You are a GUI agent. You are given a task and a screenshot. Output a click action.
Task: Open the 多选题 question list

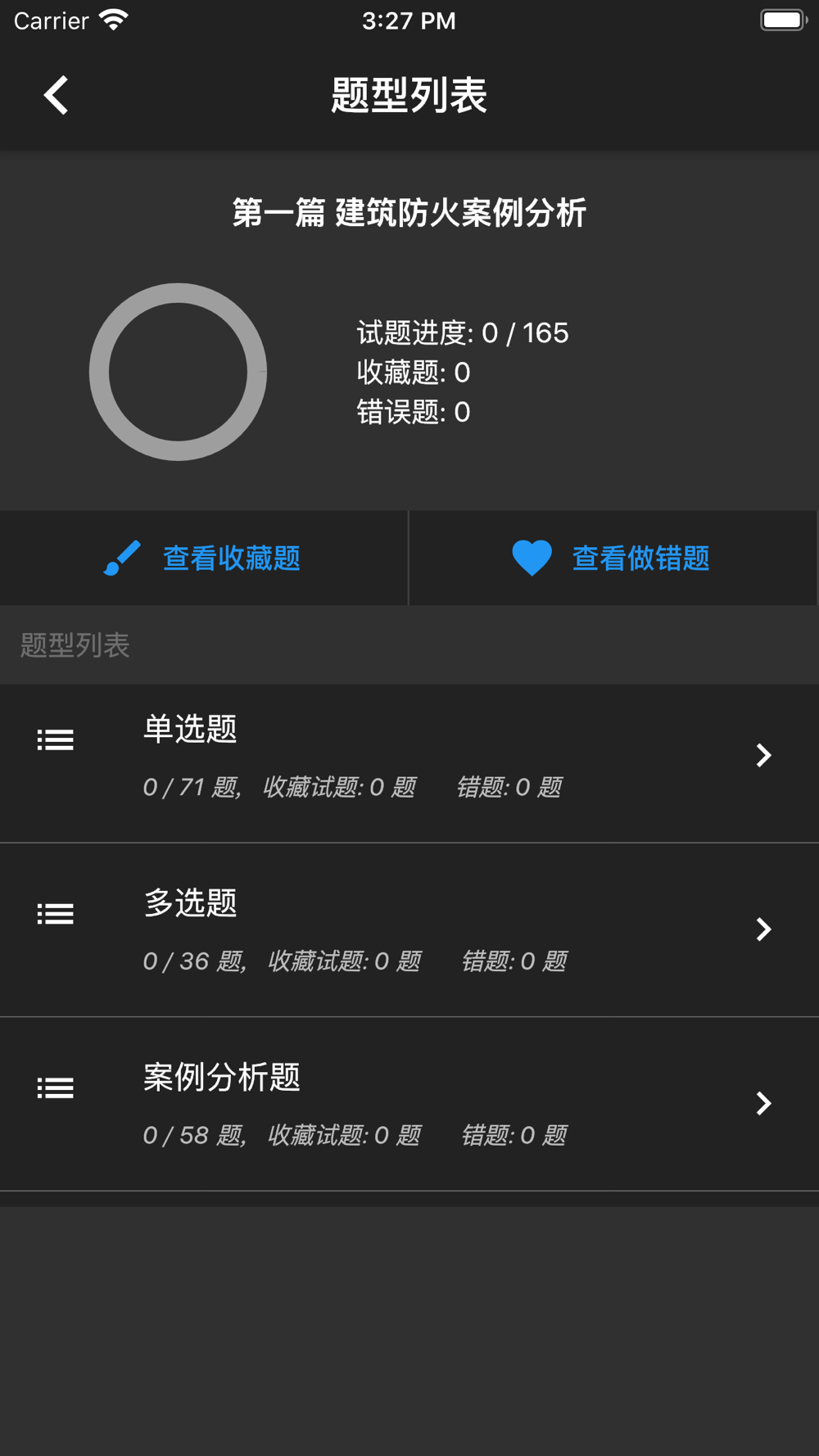pyautogui.click(x=409, y=930)
